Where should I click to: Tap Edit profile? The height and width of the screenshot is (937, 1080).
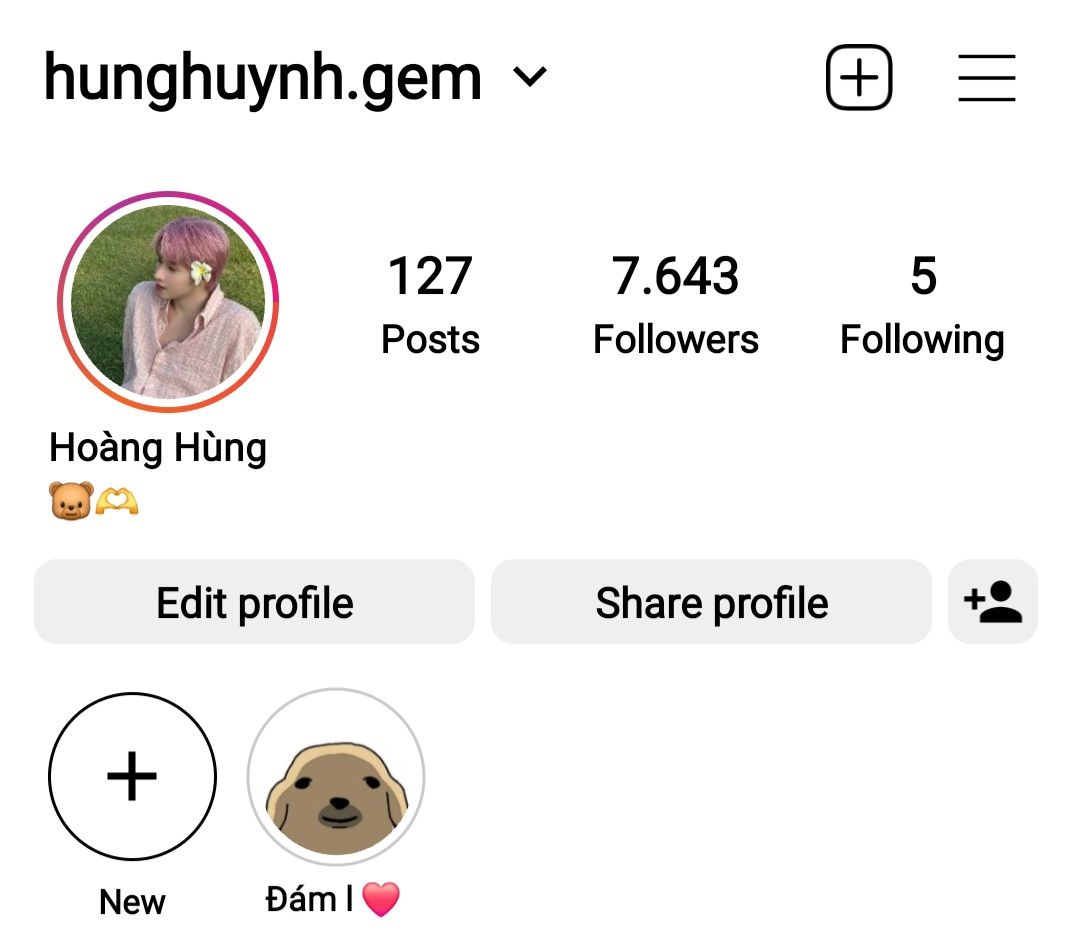point(254,602)
